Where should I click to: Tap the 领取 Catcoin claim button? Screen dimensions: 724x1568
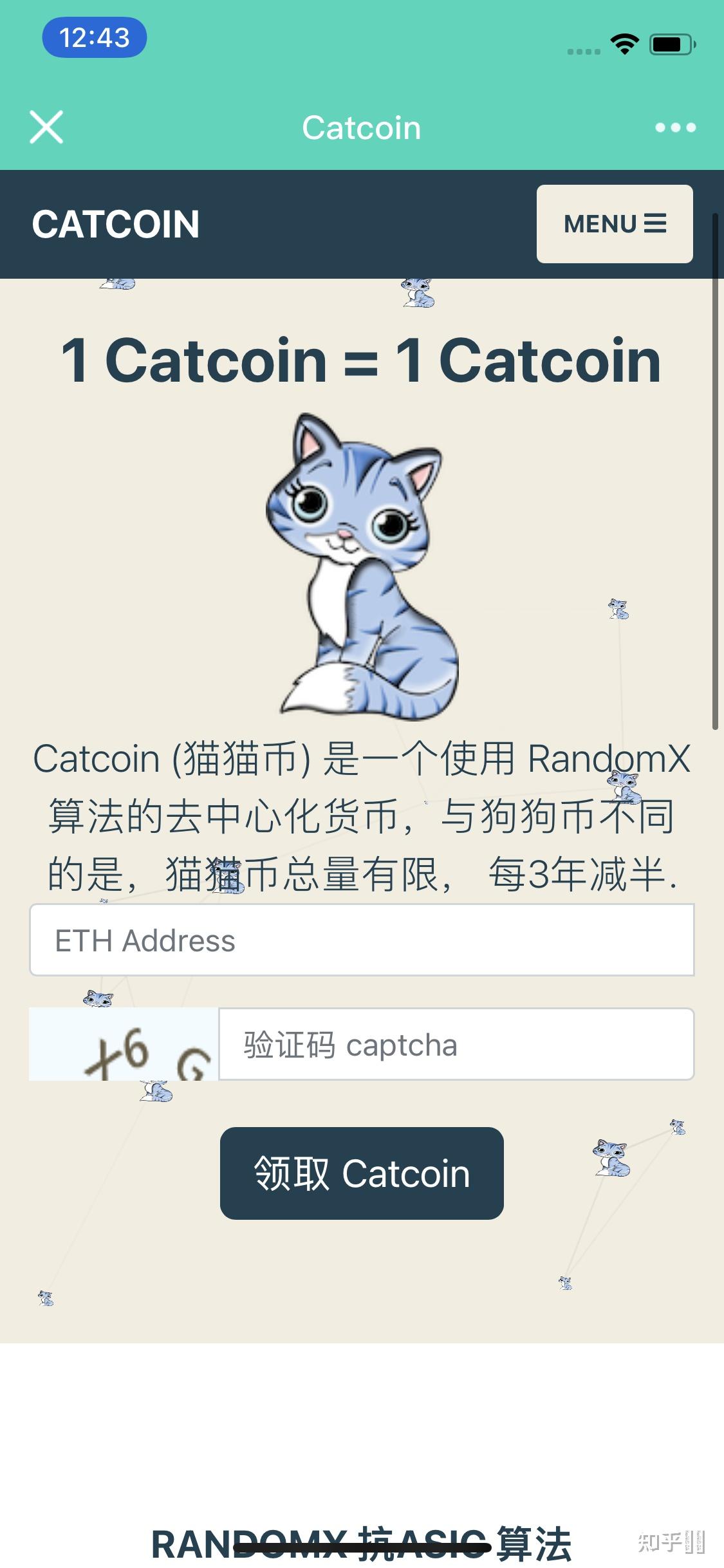click(x=362, y=1173)
